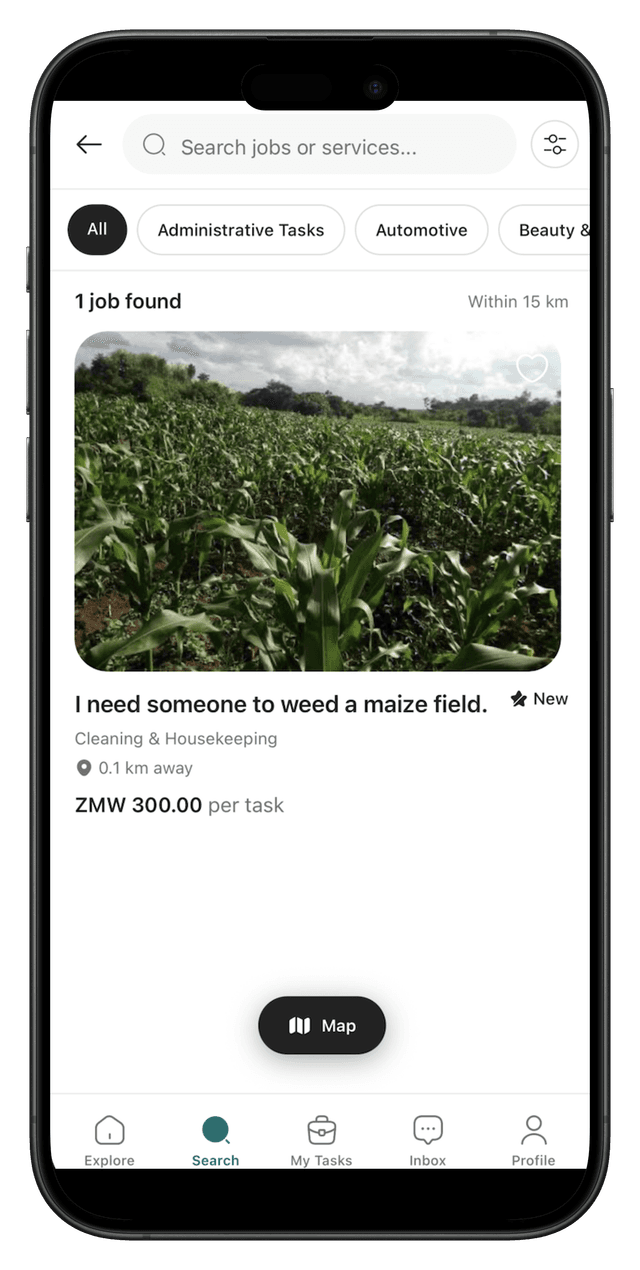Choose the Beauty category chip
This screenshot has width=640, height=1270.
point(548,230)
